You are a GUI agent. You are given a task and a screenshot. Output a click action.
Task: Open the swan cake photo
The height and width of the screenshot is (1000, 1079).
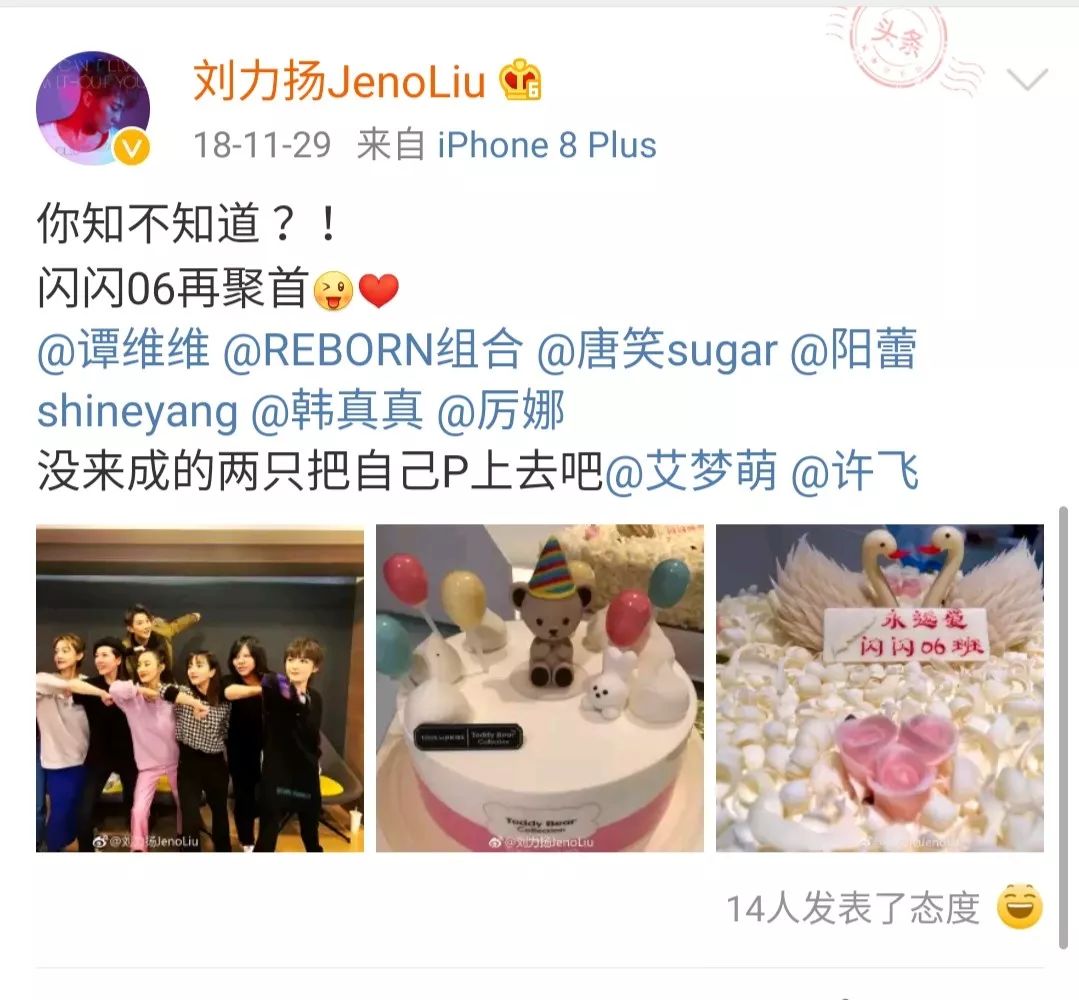880,688
